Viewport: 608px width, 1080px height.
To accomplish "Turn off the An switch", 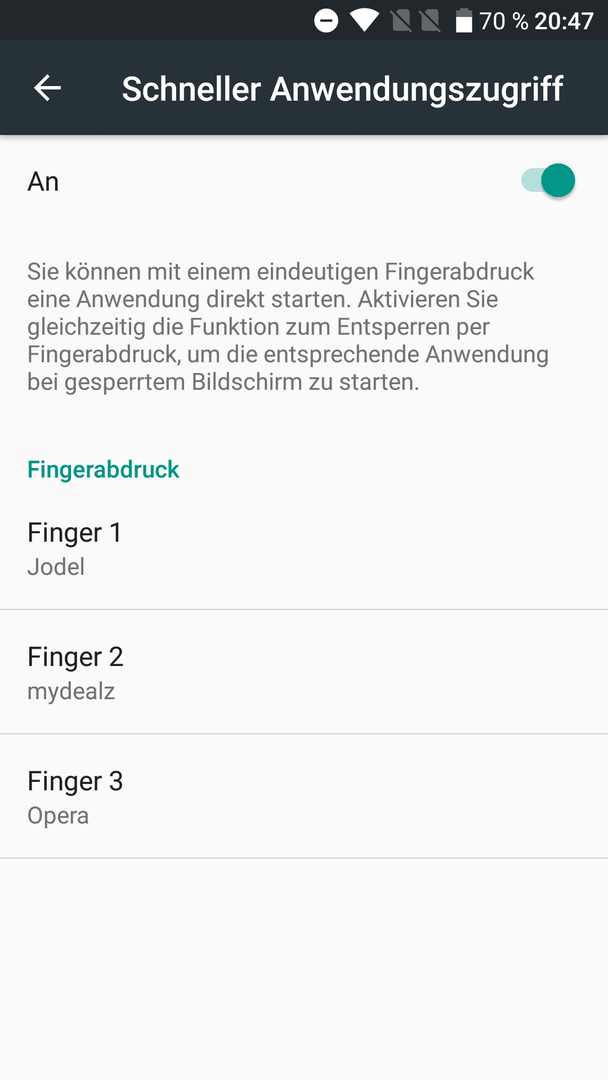I will [548, 180].
